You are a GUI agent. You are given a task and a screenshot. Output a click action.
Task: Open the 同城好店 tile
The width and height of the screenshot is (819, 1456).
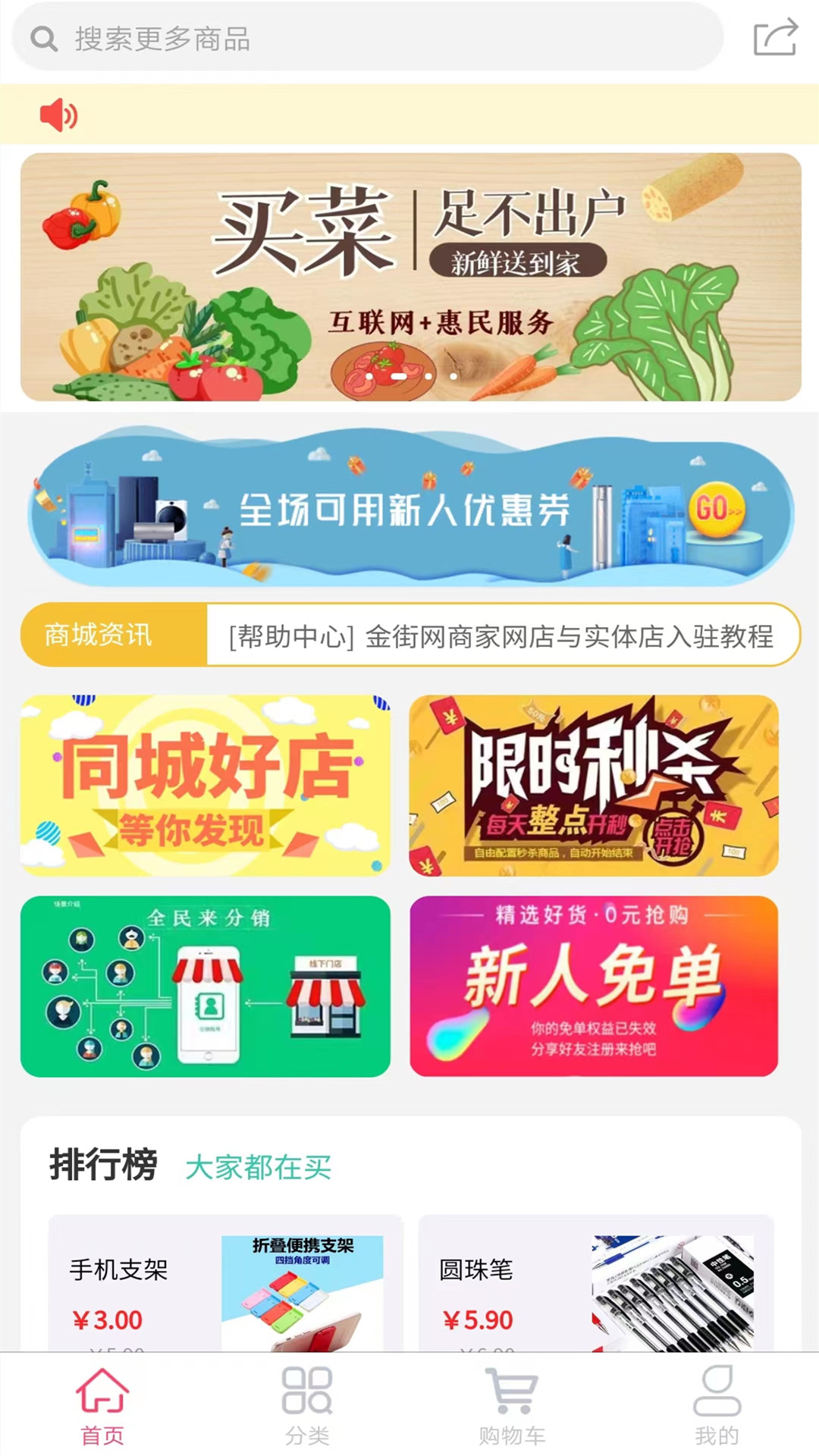click(205, 785)
